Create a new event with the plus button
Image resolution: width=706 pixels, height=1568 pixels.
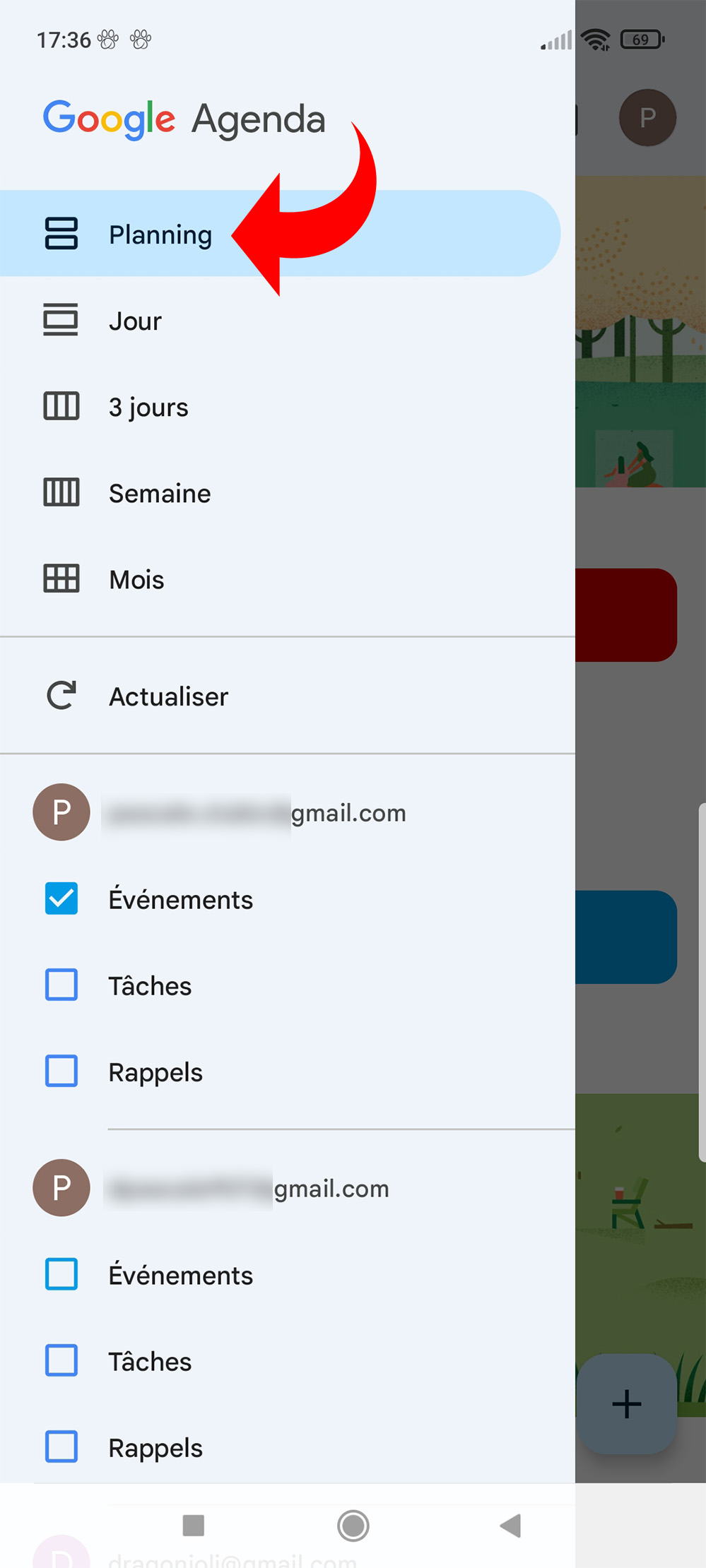click(627, 1403)
